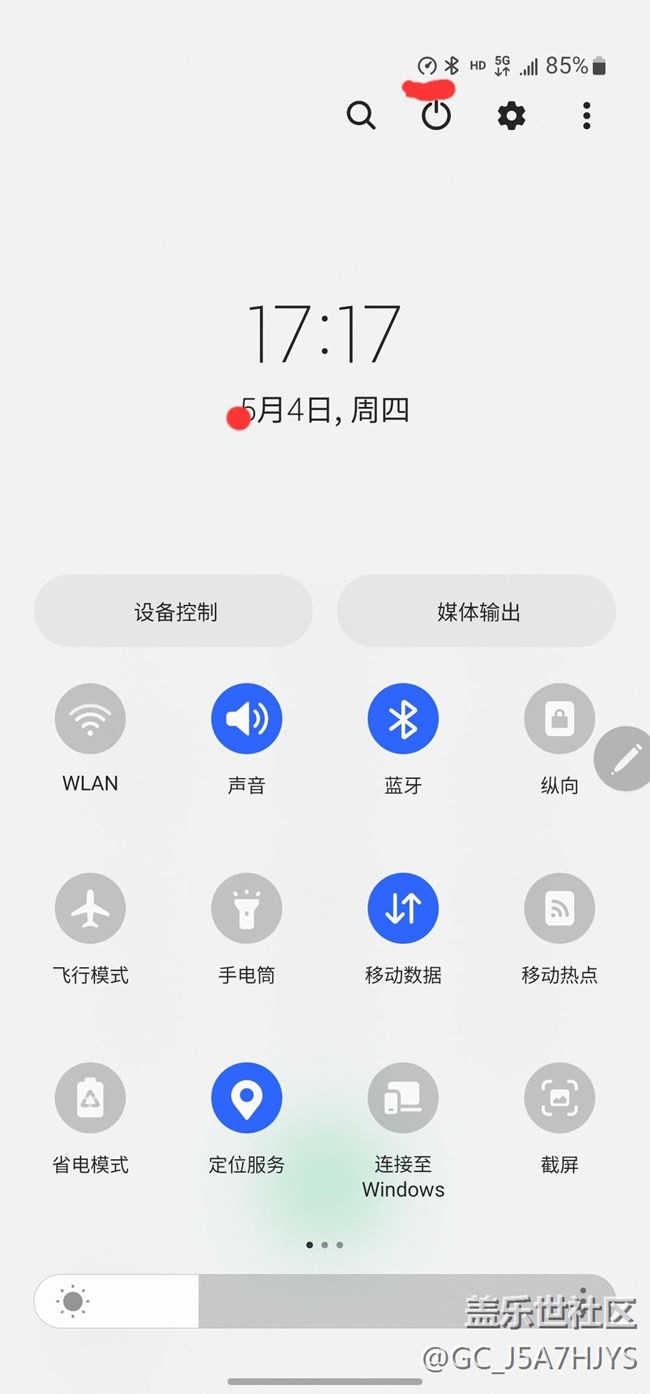Viewport: 650px width, 1394px height.
Task: Toggle 纵向 screen rotation lock
Action: [x=559, y=719]
